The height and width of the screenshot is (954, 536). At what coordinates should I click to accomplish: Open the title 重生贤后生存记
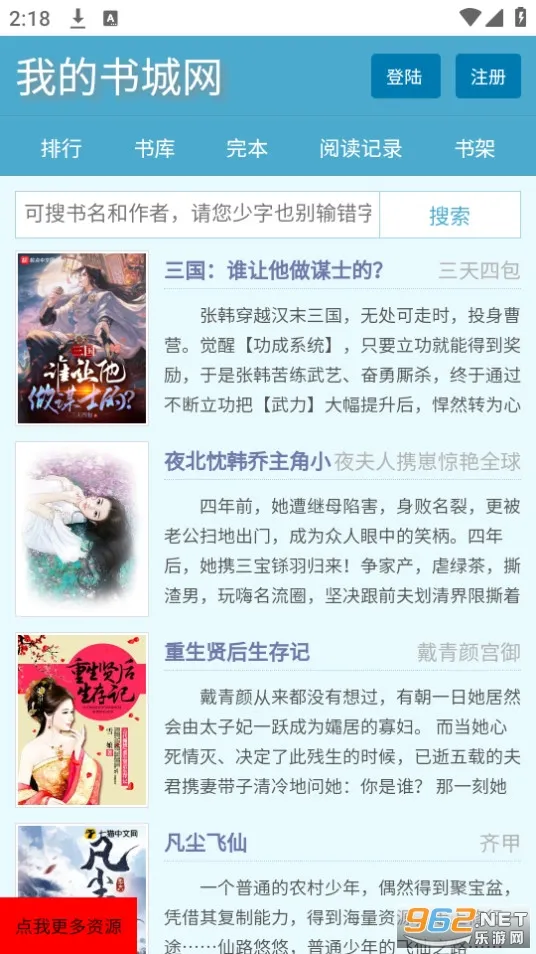237,652
